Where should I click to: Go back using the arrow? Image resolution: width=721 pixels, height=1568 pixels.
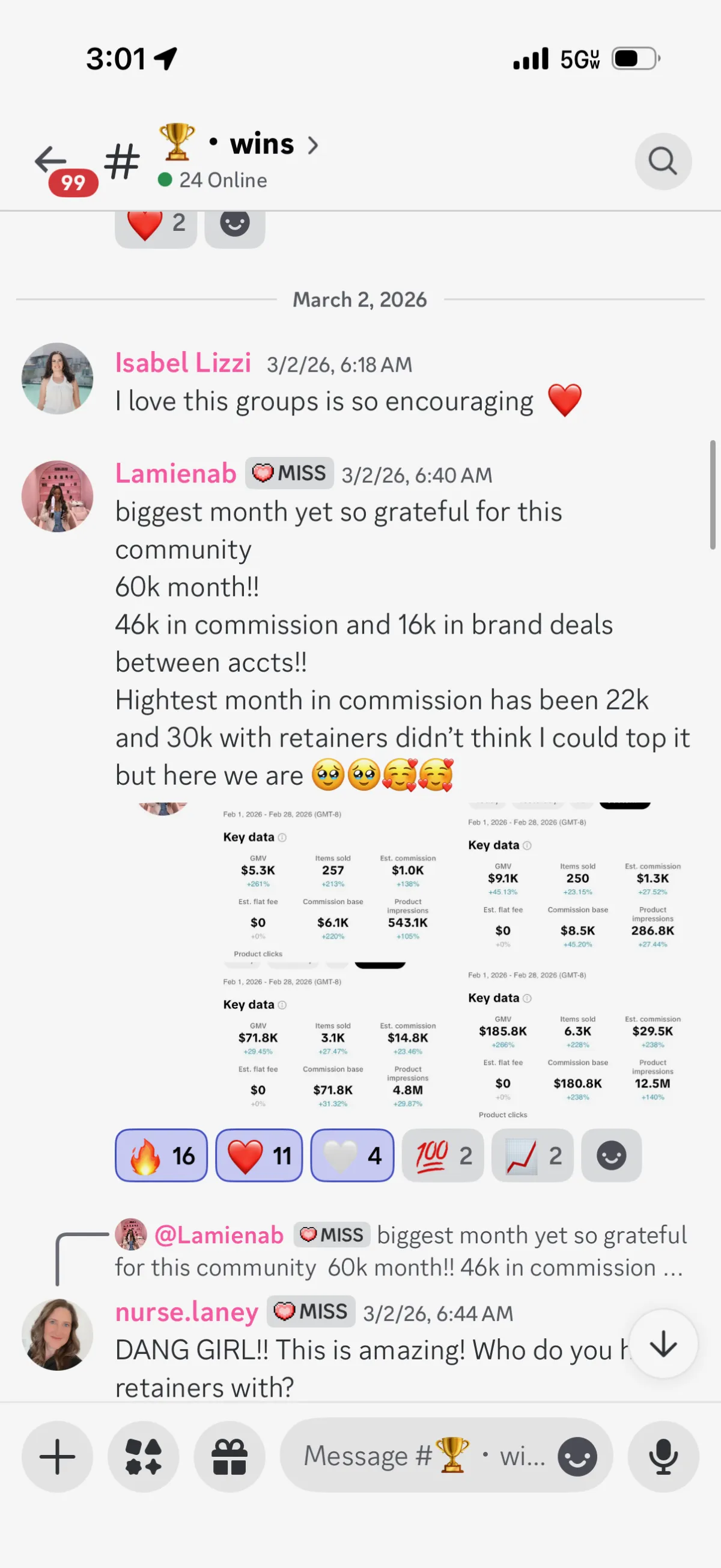(x=50, y=161)
